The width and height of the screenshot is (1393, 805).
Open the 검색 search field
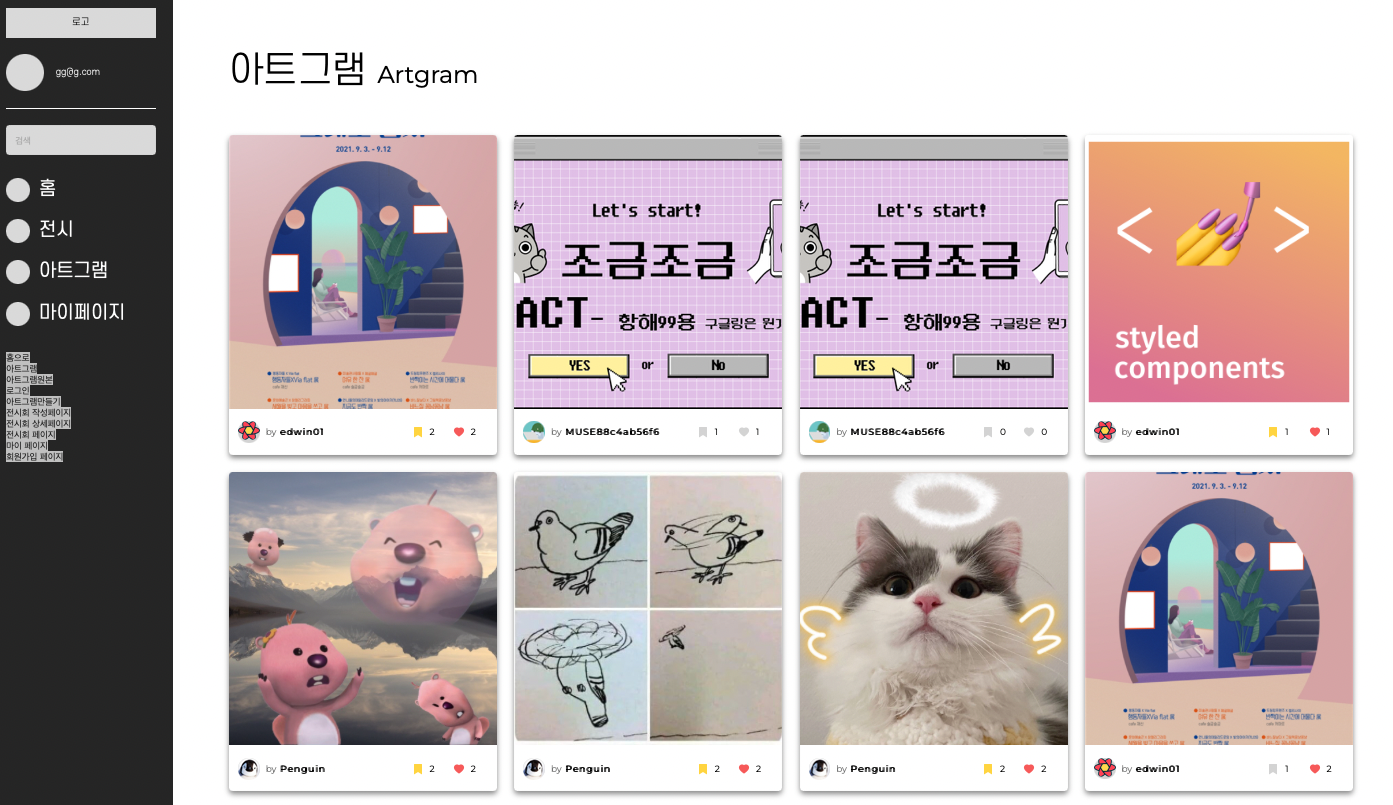[81, 140]
